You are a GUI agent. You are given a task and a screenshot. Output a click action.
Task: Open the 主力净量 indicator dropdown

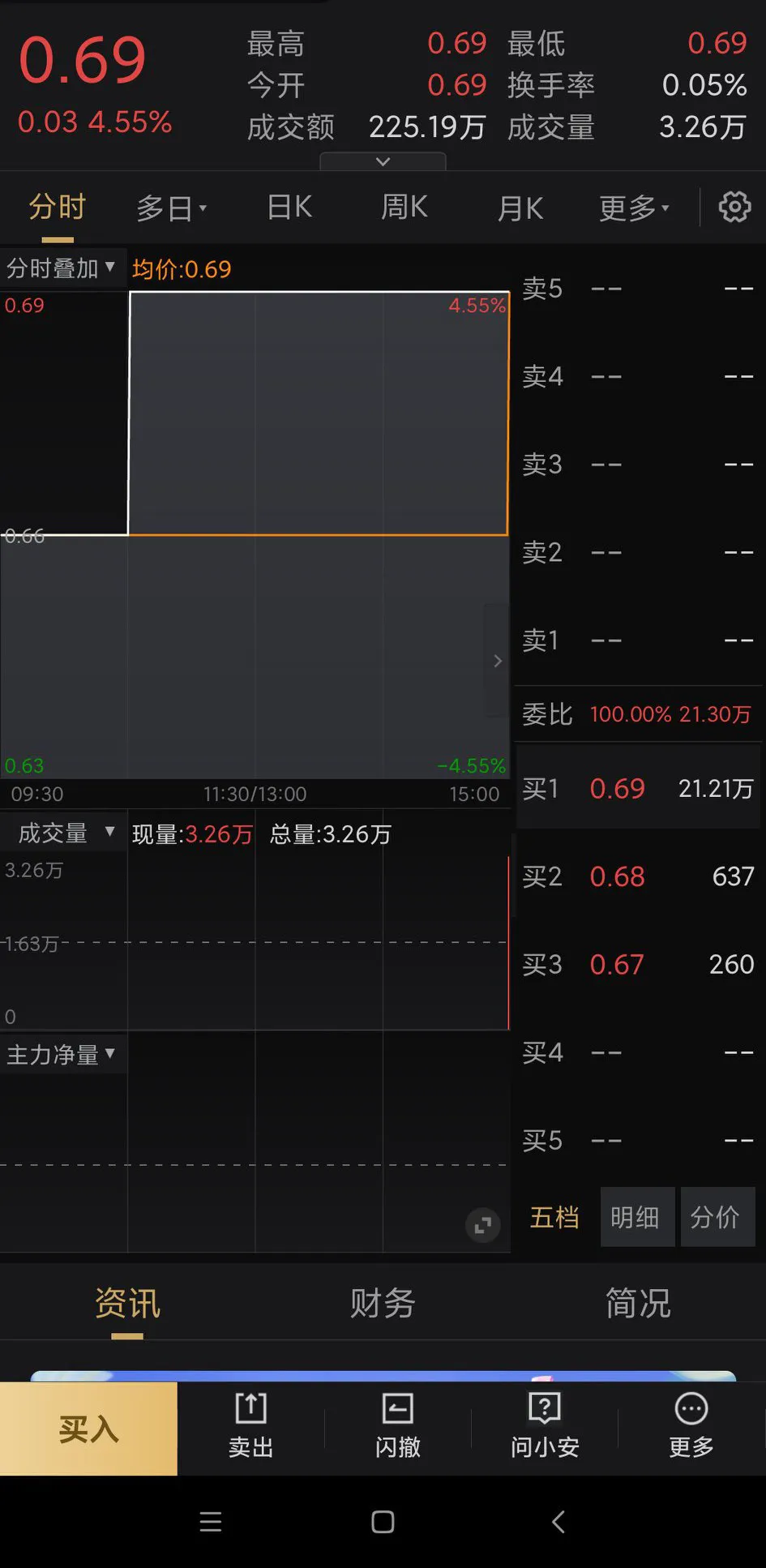click(61, 1054)
